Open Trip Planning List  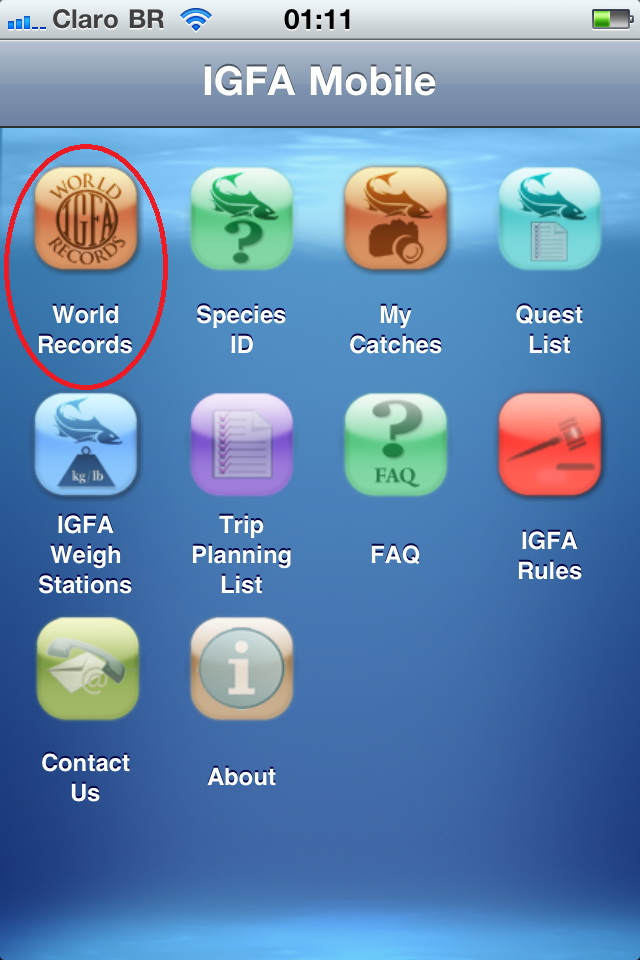pos(241,445)
